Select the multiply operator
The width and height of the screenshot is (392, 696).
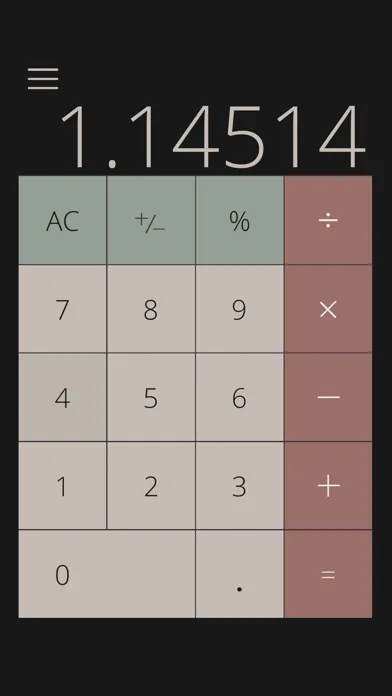coord(328,309)
